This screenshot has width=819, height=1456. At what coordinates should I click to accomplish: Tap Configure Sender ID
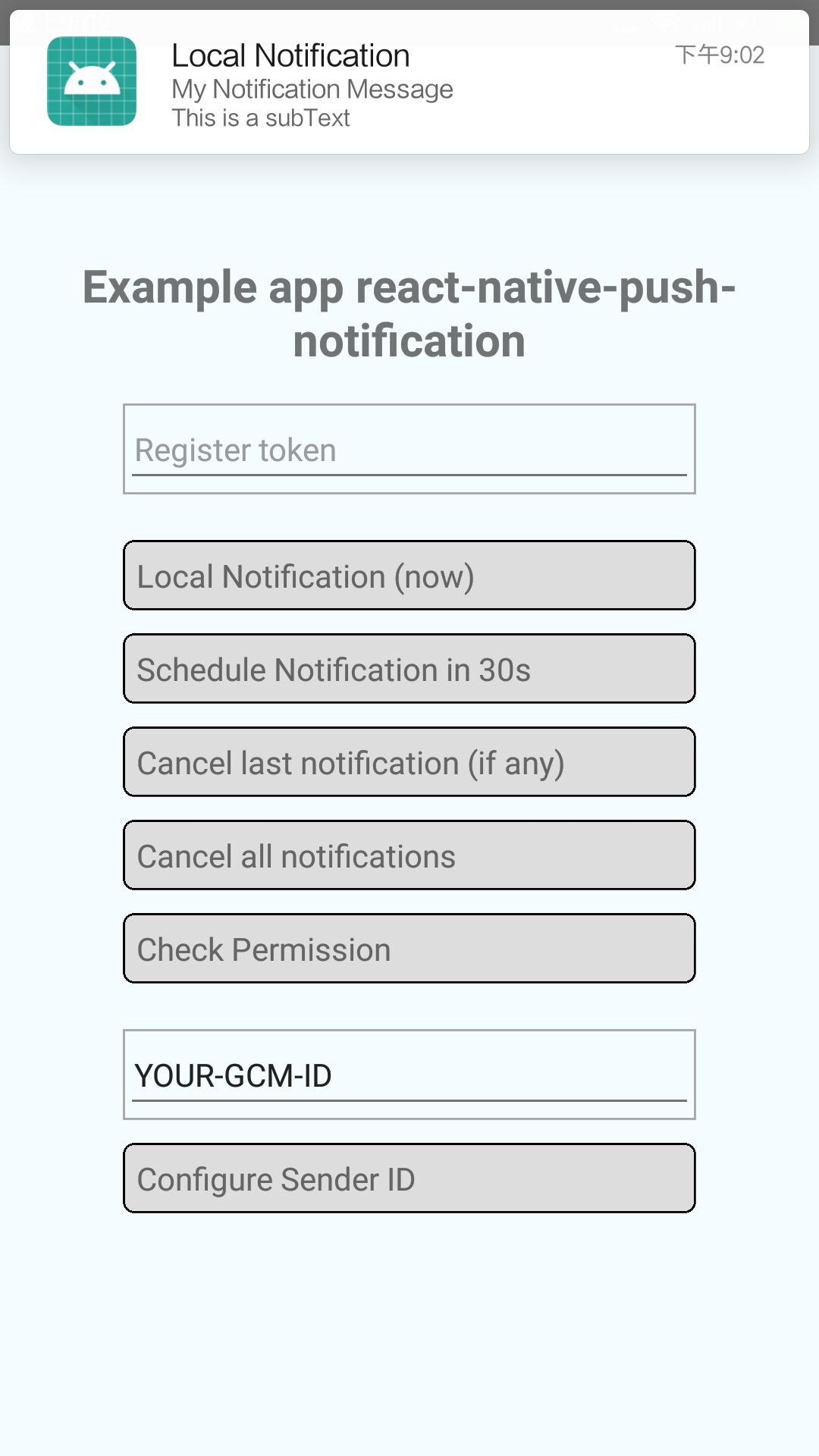point(409,1178)
